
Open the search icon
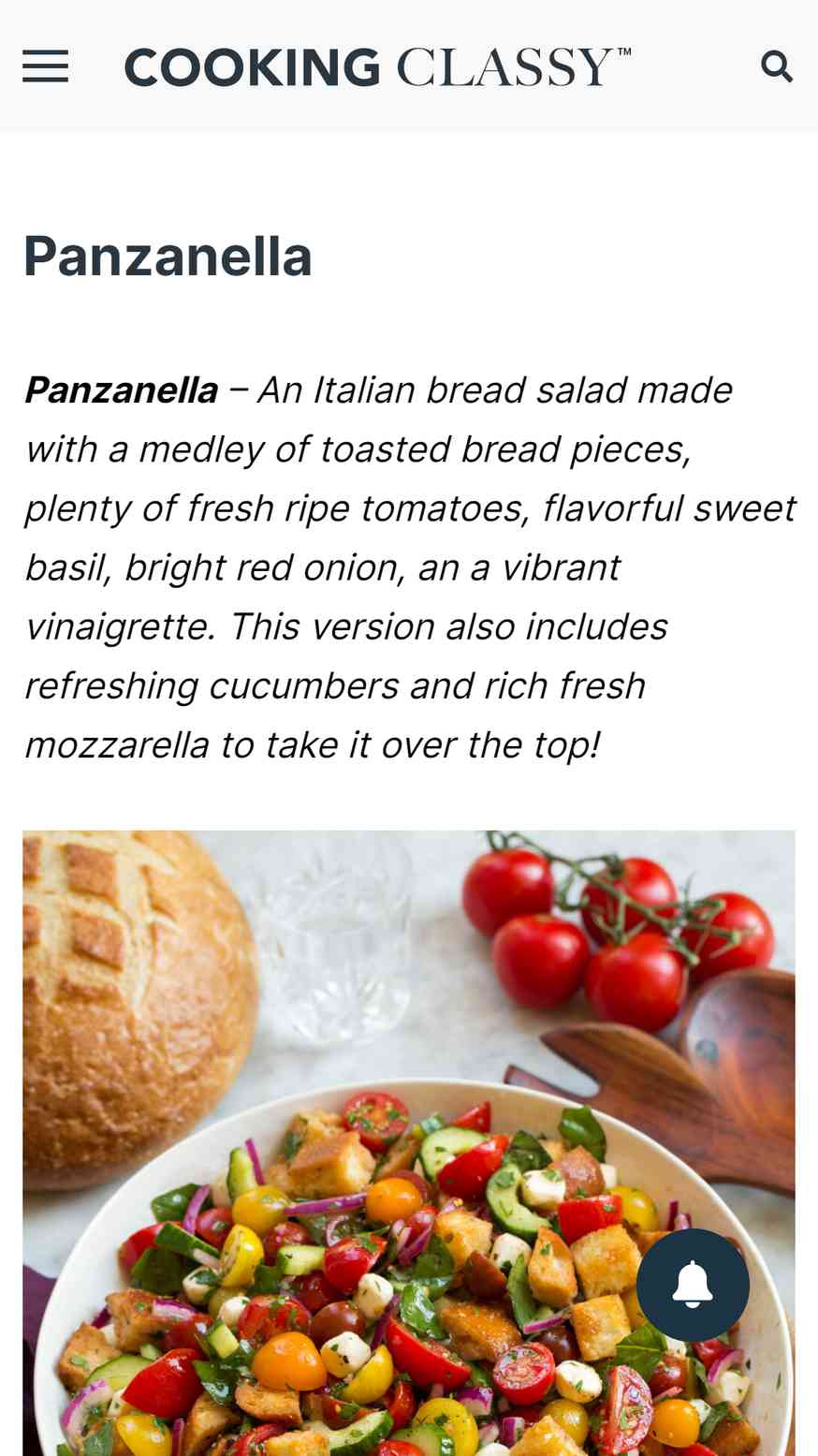(x=777, y=66)
